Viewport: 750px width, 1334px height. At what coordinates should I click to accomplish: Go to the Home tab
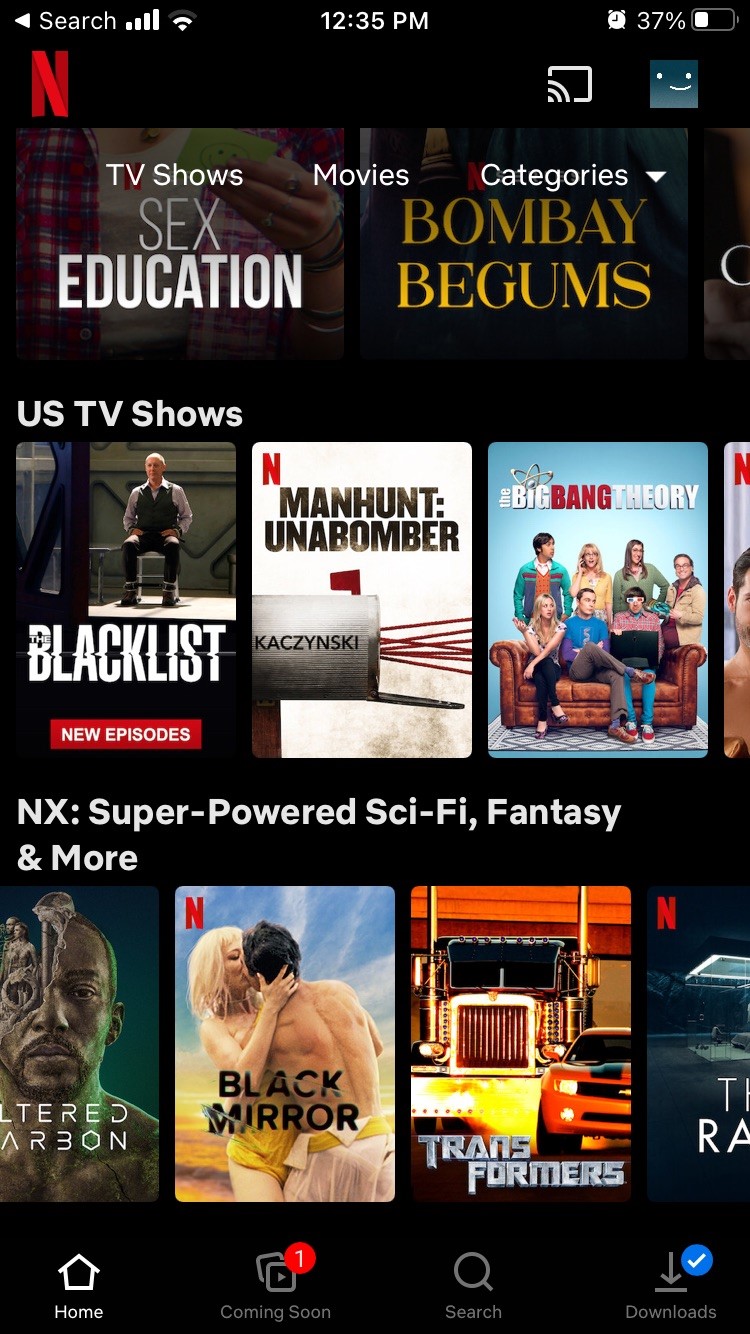tap(79, 1286)
